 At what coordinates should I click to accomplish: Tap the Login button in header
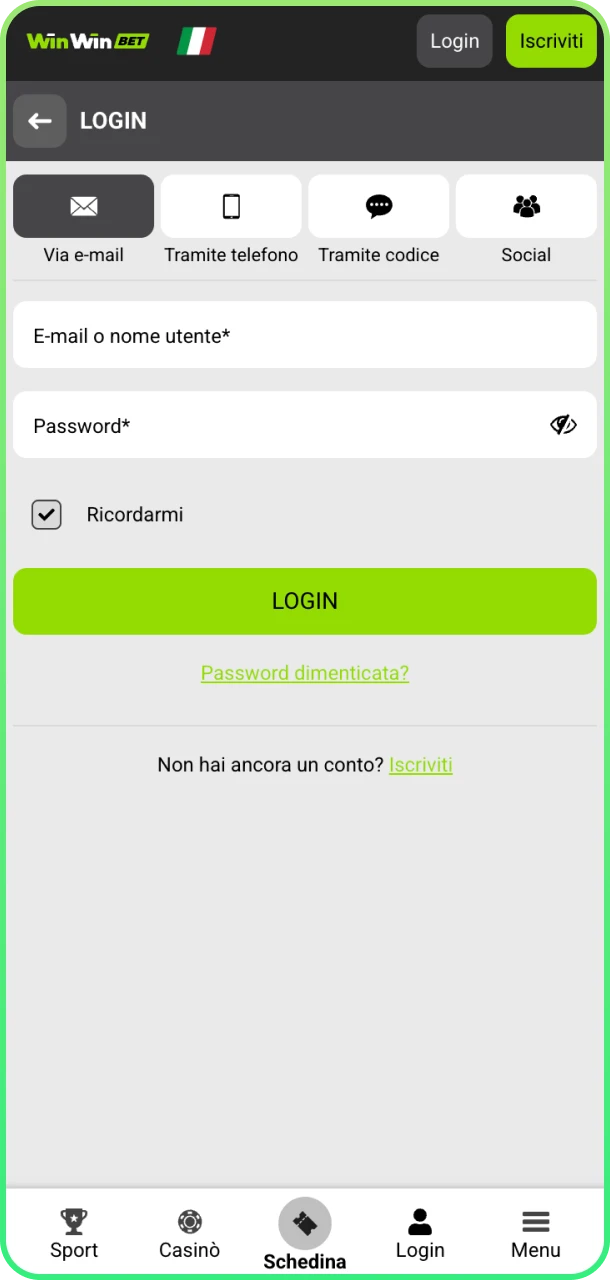[x=454, y=41]
